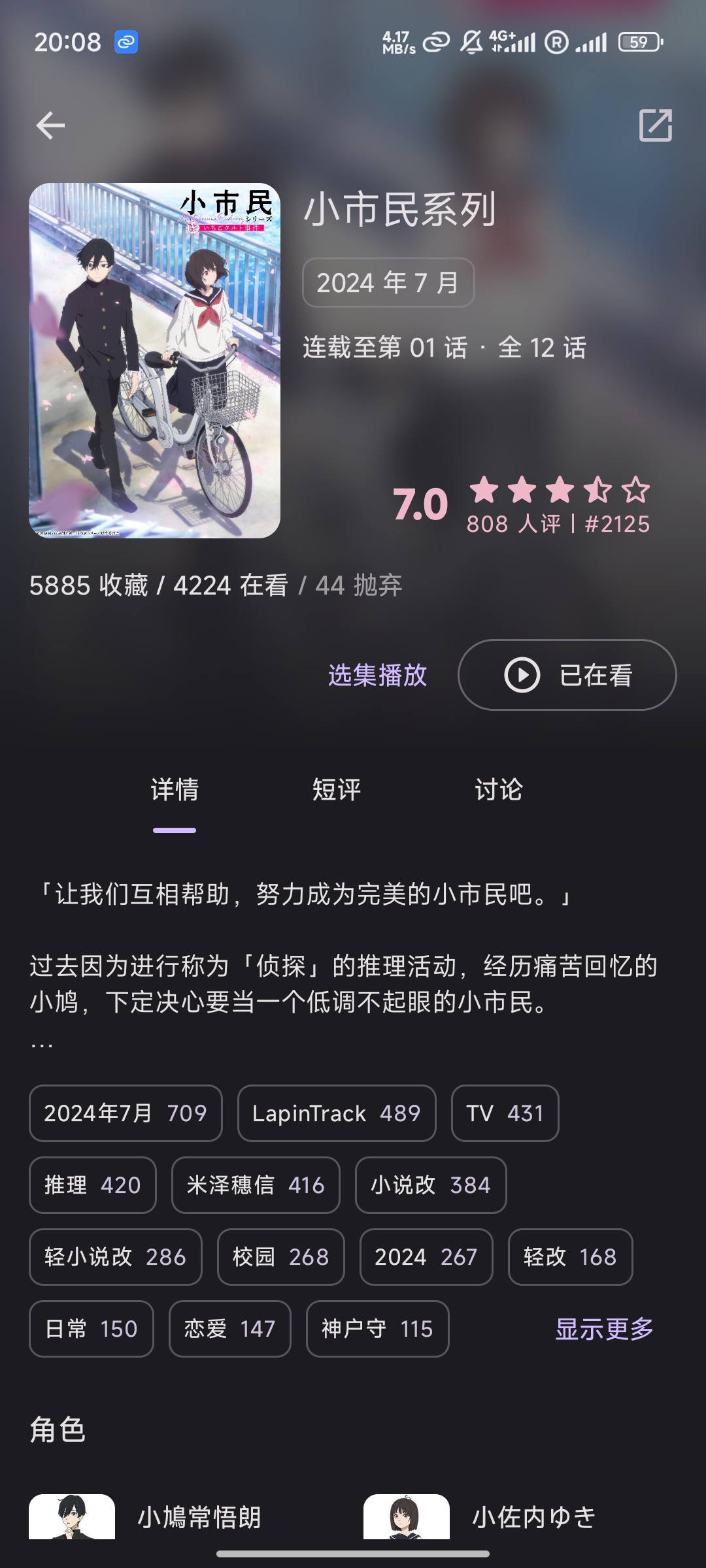The height and width of the screenshot is (1568, 706).
Task: Go back using the top-left arrow
Action: (50, 125)
